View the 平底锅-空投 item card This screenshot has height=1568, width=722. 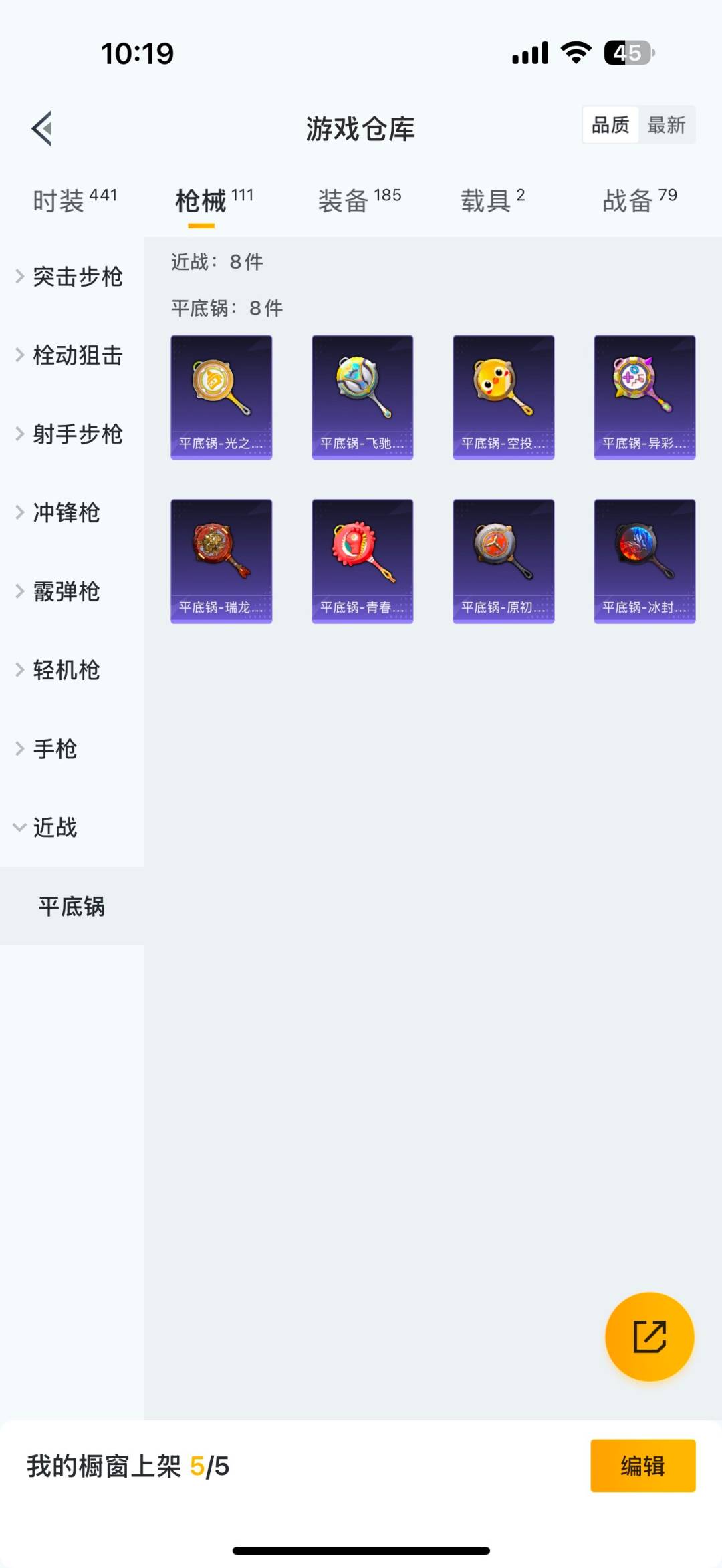(x=503, y=398)
